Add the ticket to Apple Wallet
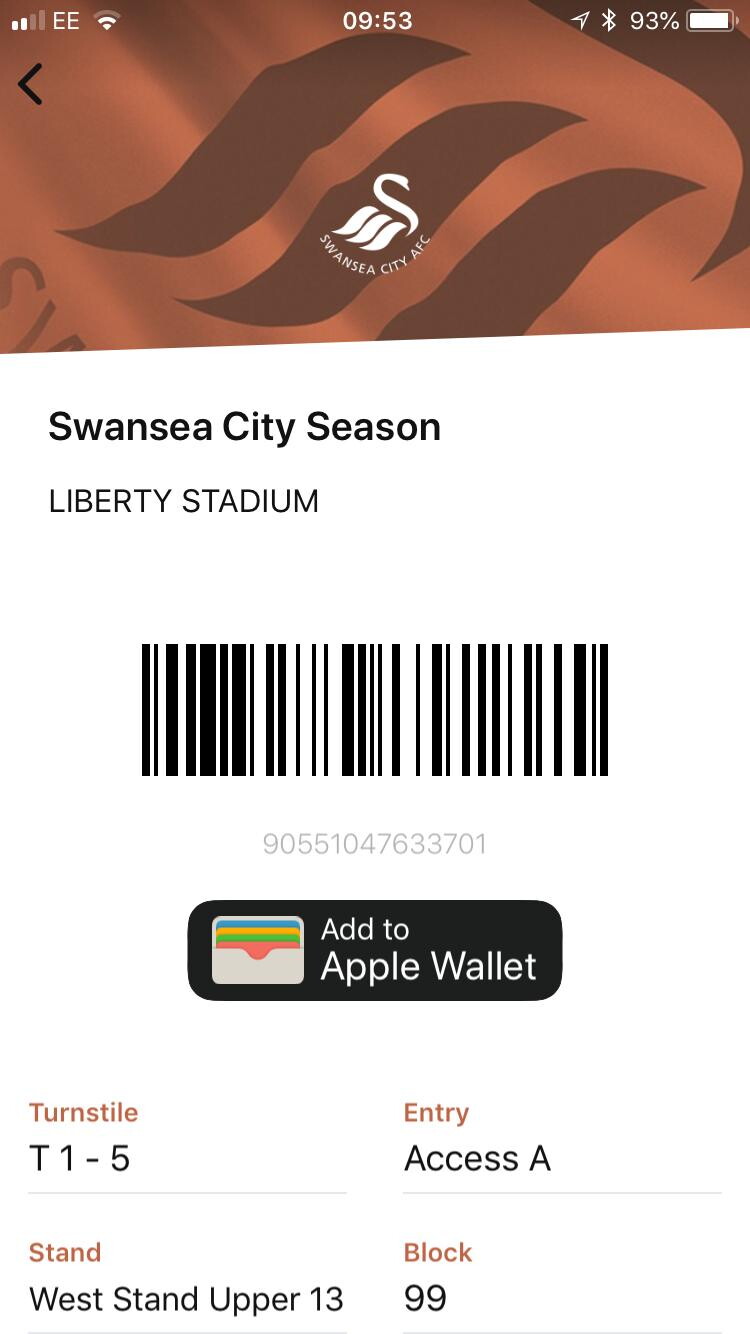 375,950
